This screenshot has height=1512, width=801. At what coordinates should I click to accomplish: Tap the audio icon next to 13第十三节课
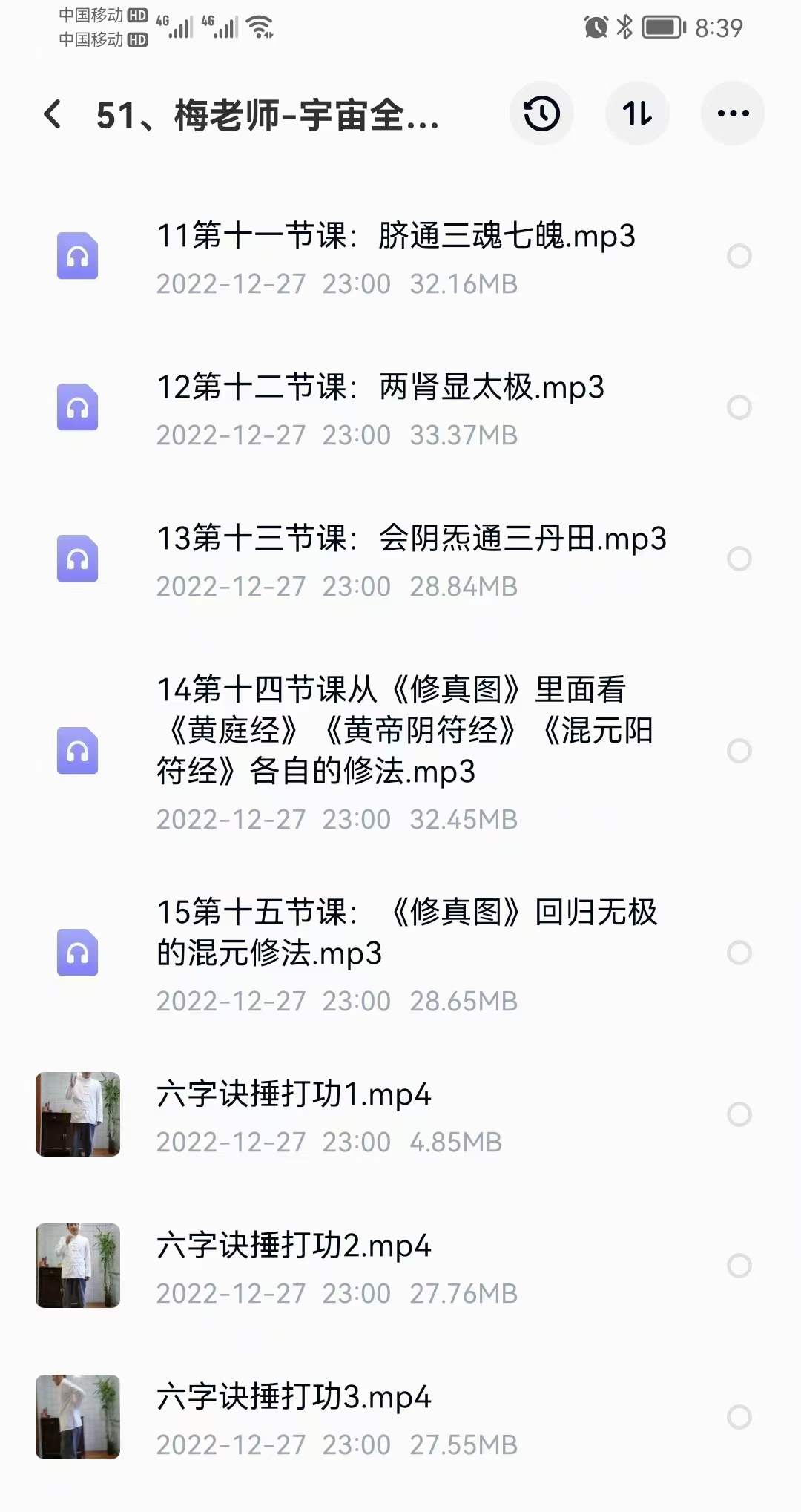click(x=77, y=559)
